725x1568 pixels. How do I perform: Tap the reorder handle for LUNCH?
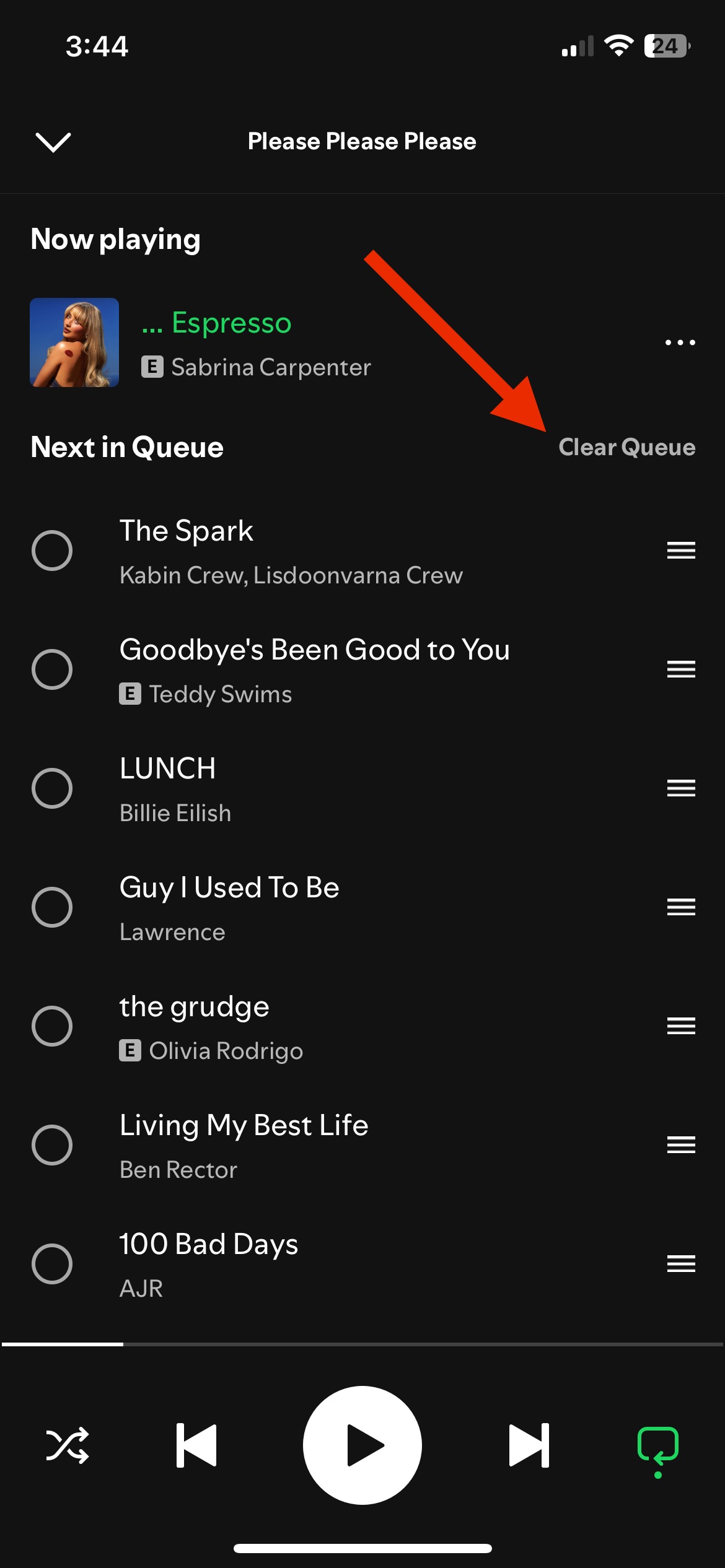(x=680, y=788)
